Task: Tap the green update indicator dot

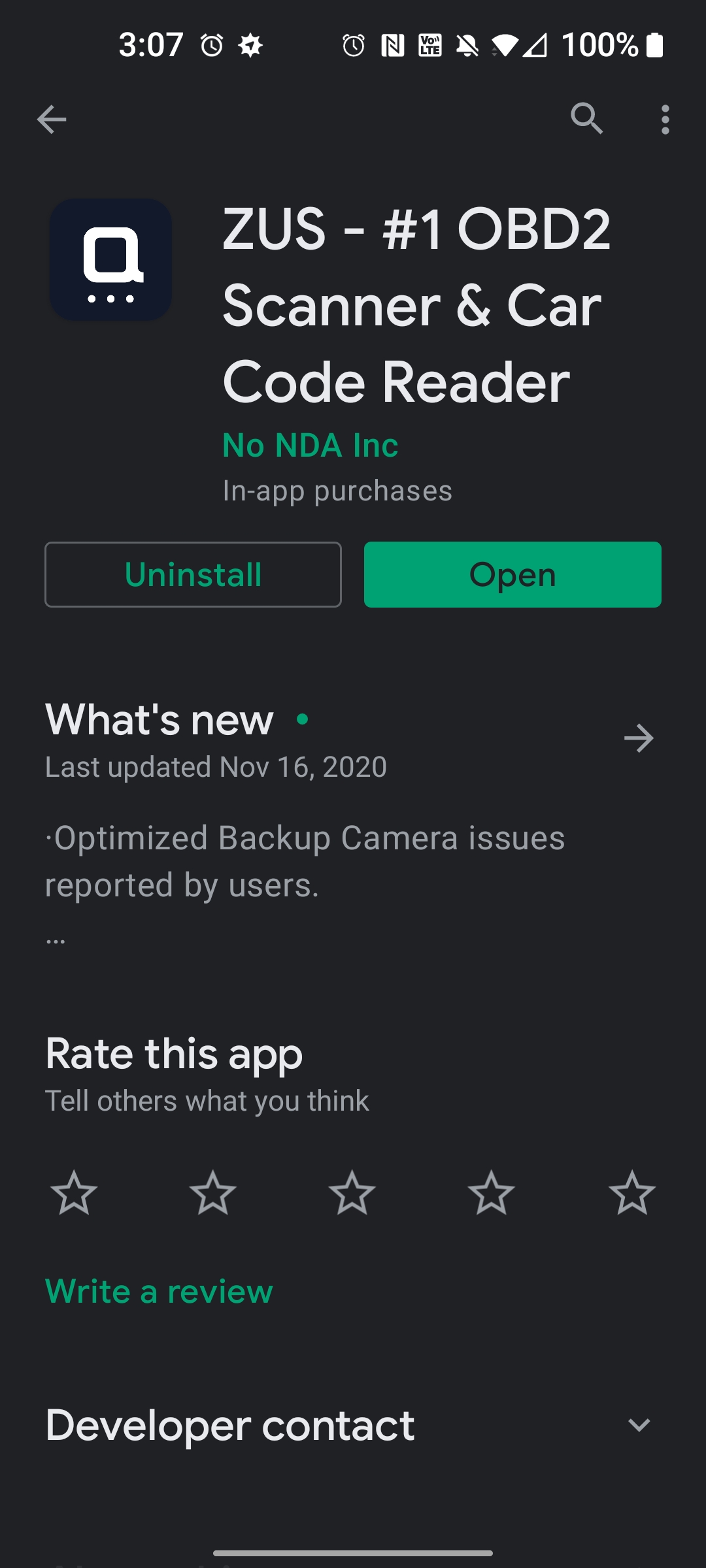Action: (302, 719)
